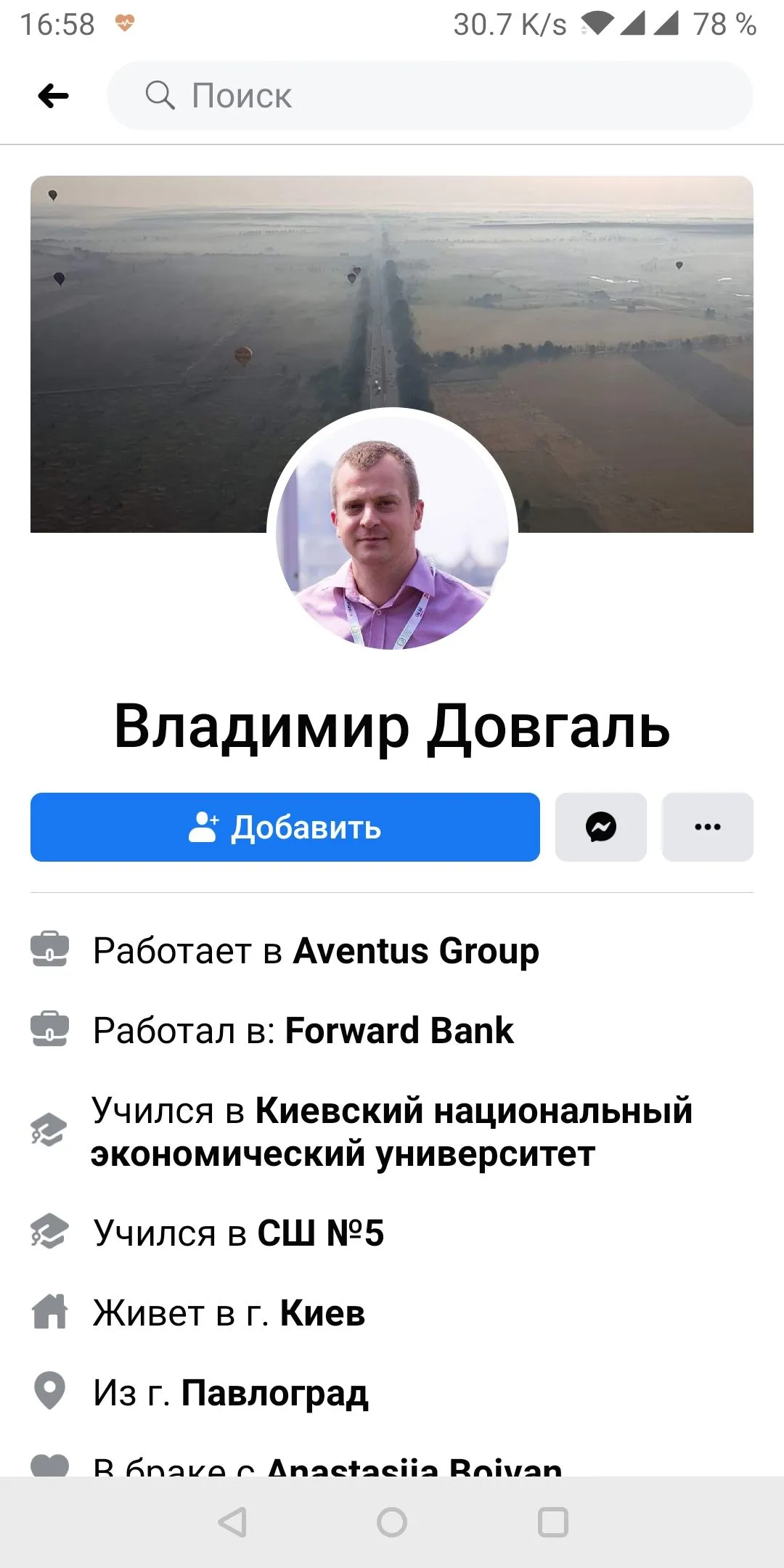The image size is (784, 1568).
Task: Open the system recent apps button
Action: point(552,1522)
